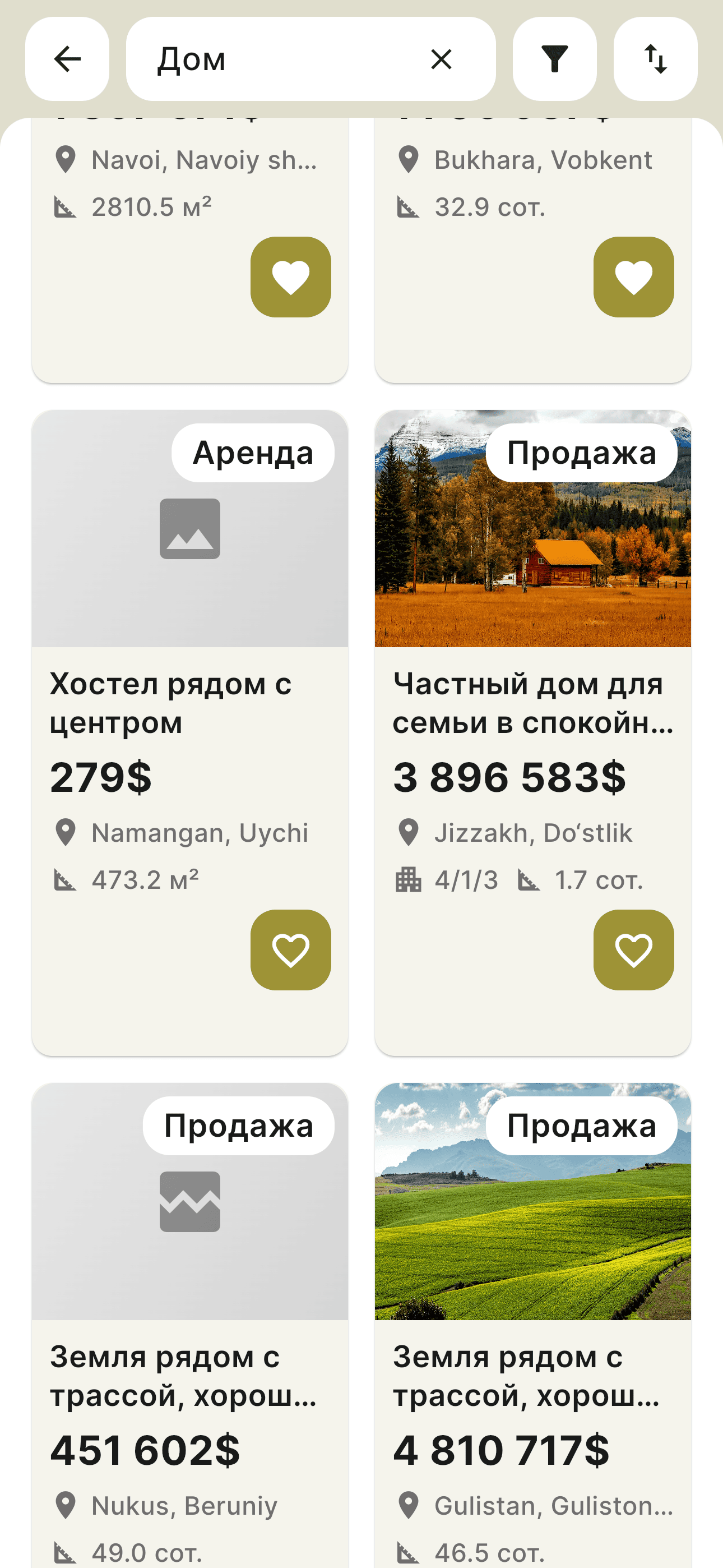The width and height of the screenshot is (723, 1568).
Task: Remove the Navoi listing from favorites
Action: 290,277
